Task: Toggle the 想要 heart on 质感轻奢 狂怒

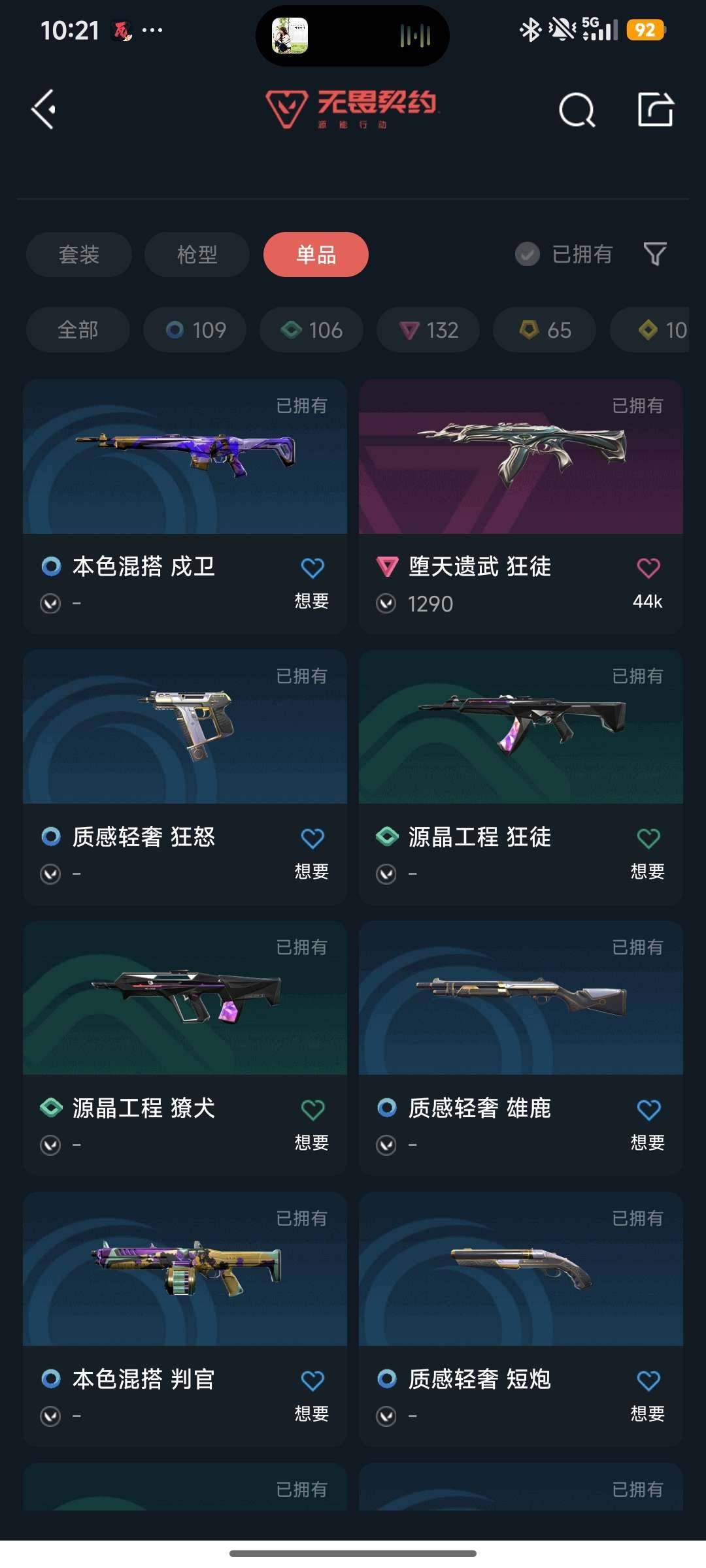Action: pyautogui.click(x=311, y=838)
